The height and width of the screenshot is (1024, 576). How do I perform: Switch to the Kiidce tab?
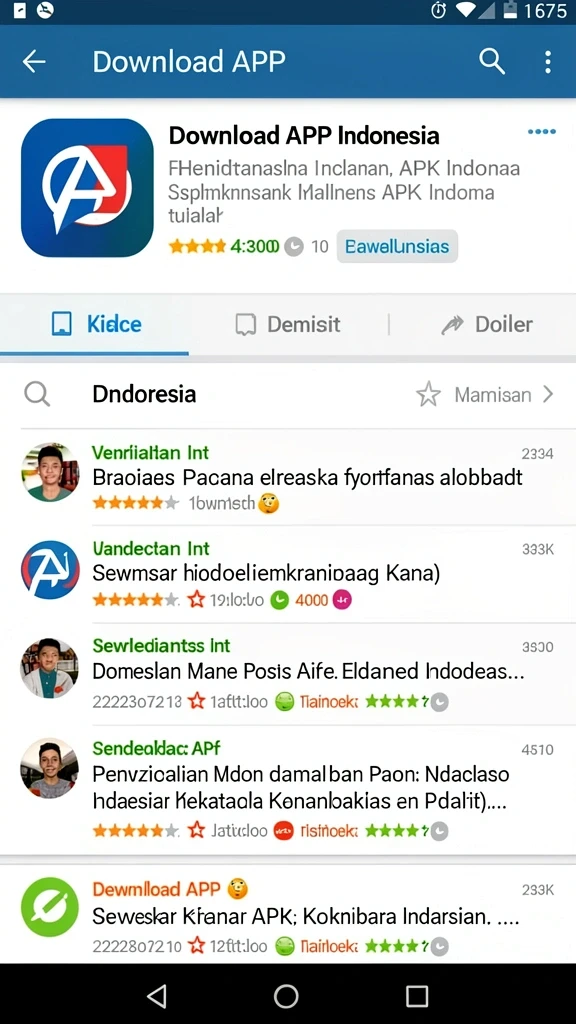coord(95,324)
